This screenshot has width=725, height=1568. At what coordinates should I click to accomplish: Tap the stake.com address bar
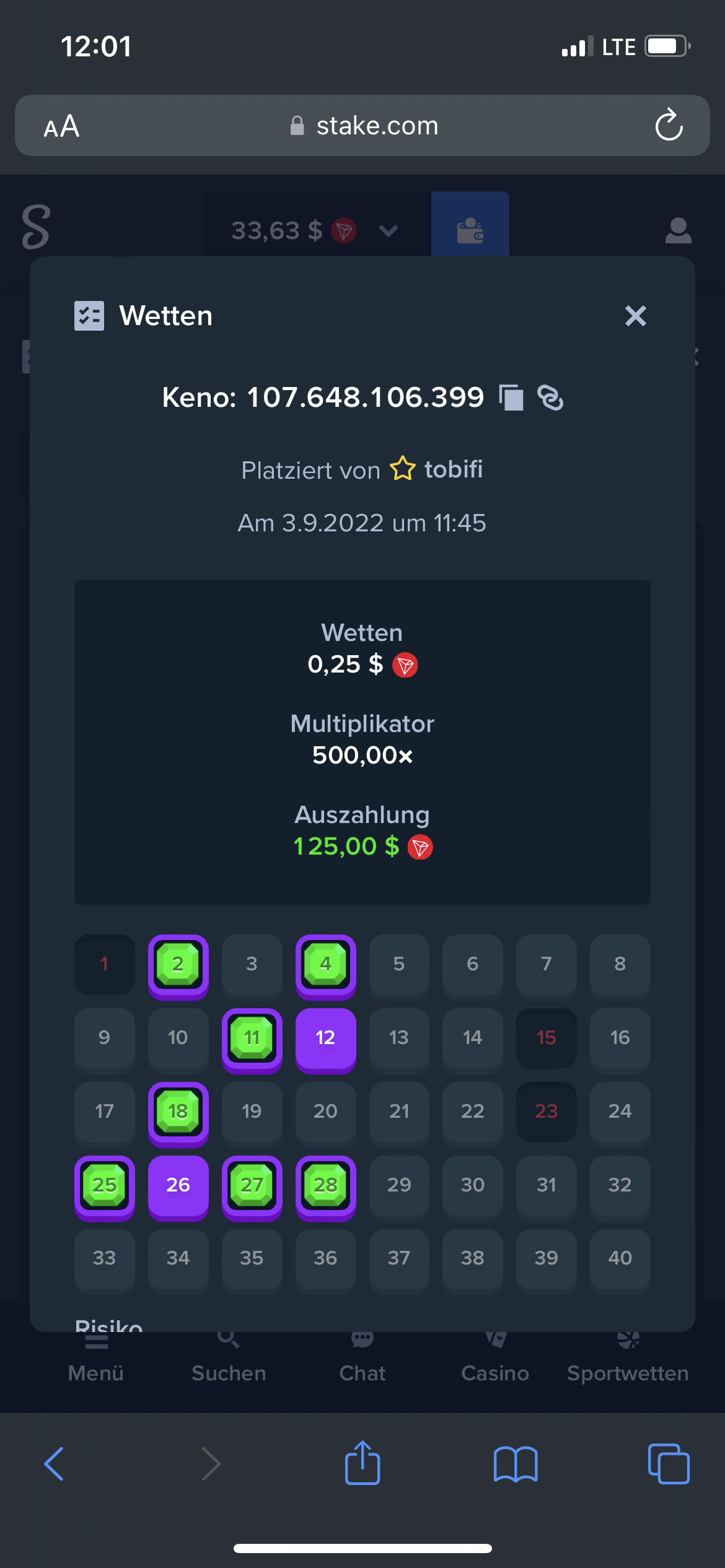point(362,125)
